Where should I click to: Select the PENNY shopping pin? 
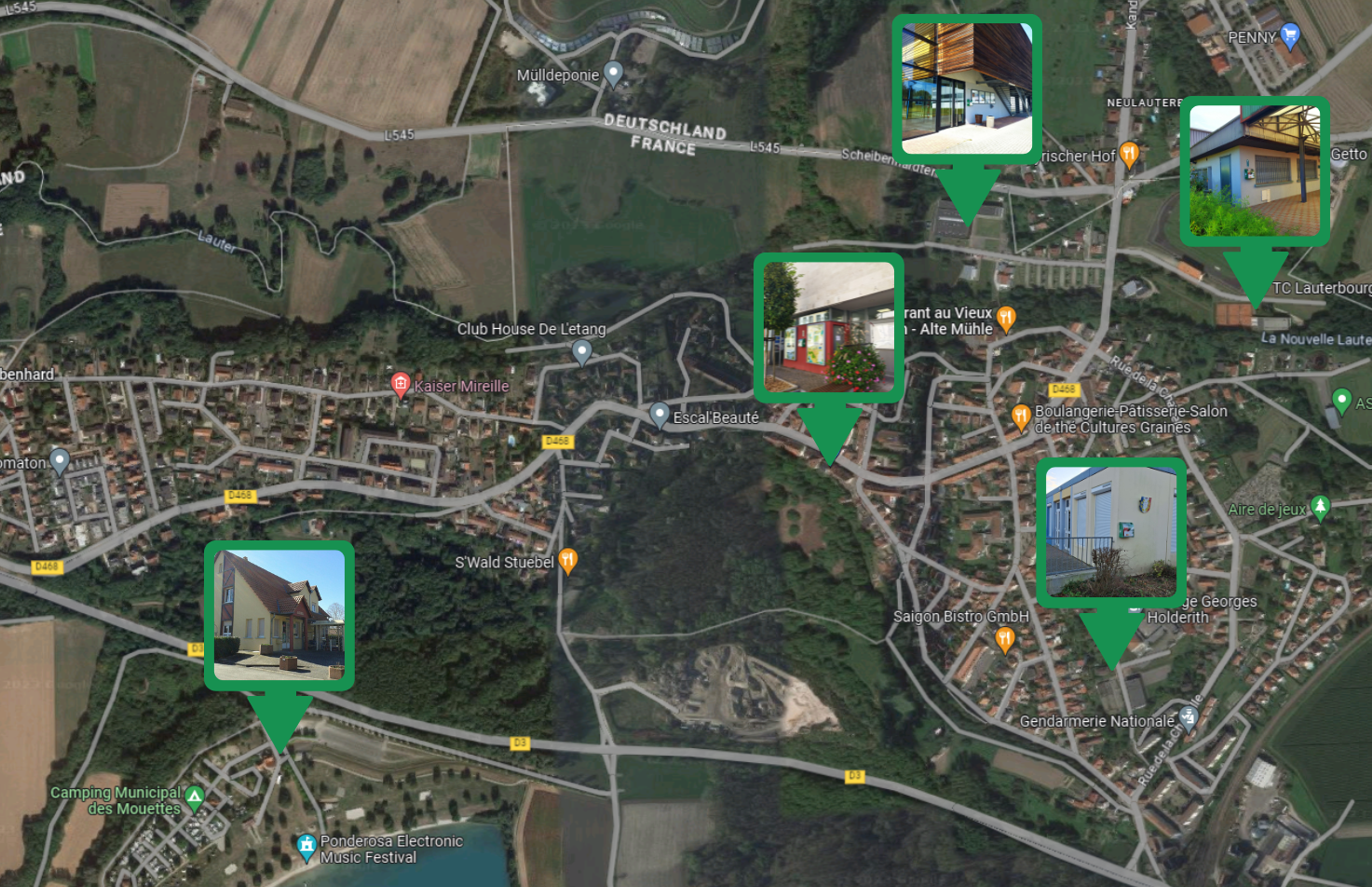coord(1290,35)
